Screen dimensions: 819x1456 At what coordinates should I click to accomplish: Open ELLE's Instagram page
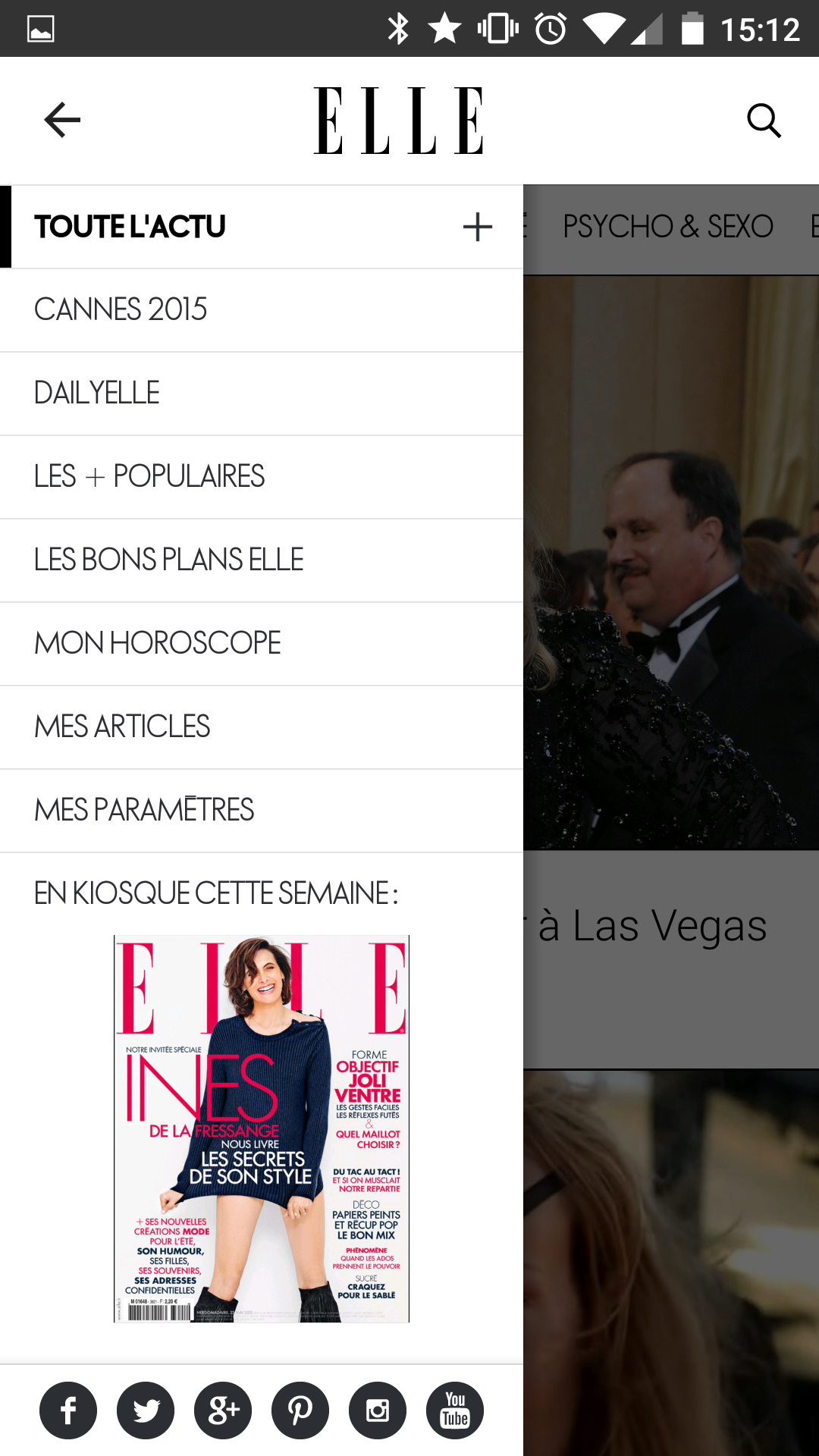coord(378,1410)
